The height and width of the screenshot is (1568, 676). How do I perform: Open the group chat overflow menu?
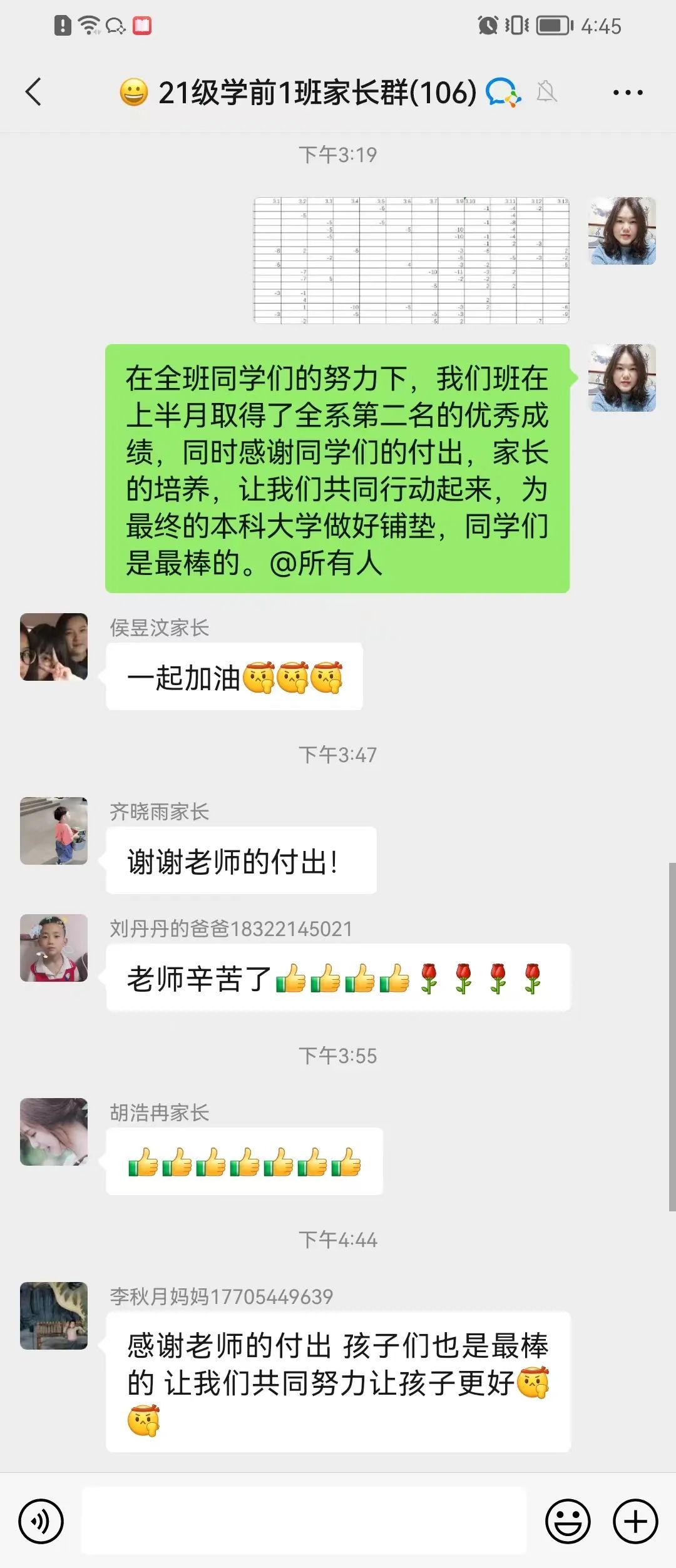627,93
